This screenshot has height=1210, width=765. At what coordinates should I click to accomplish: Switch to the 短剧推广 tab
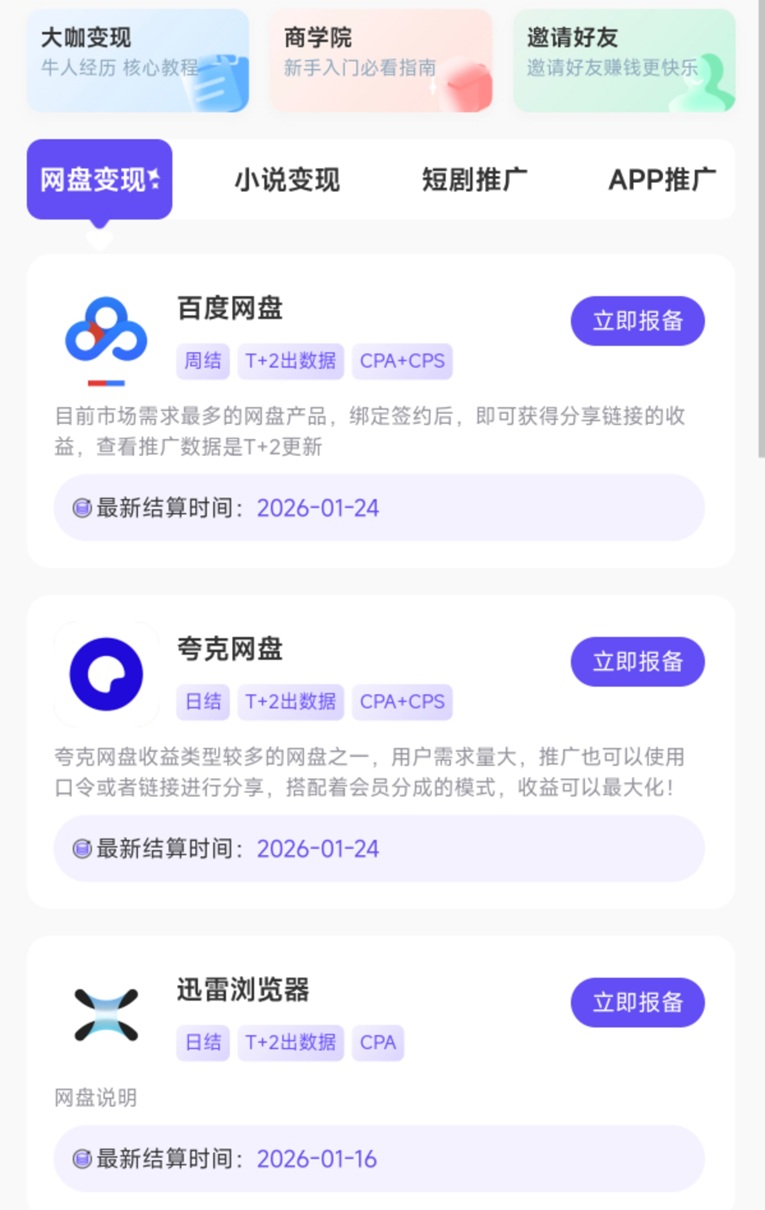(x=473, y=180)
